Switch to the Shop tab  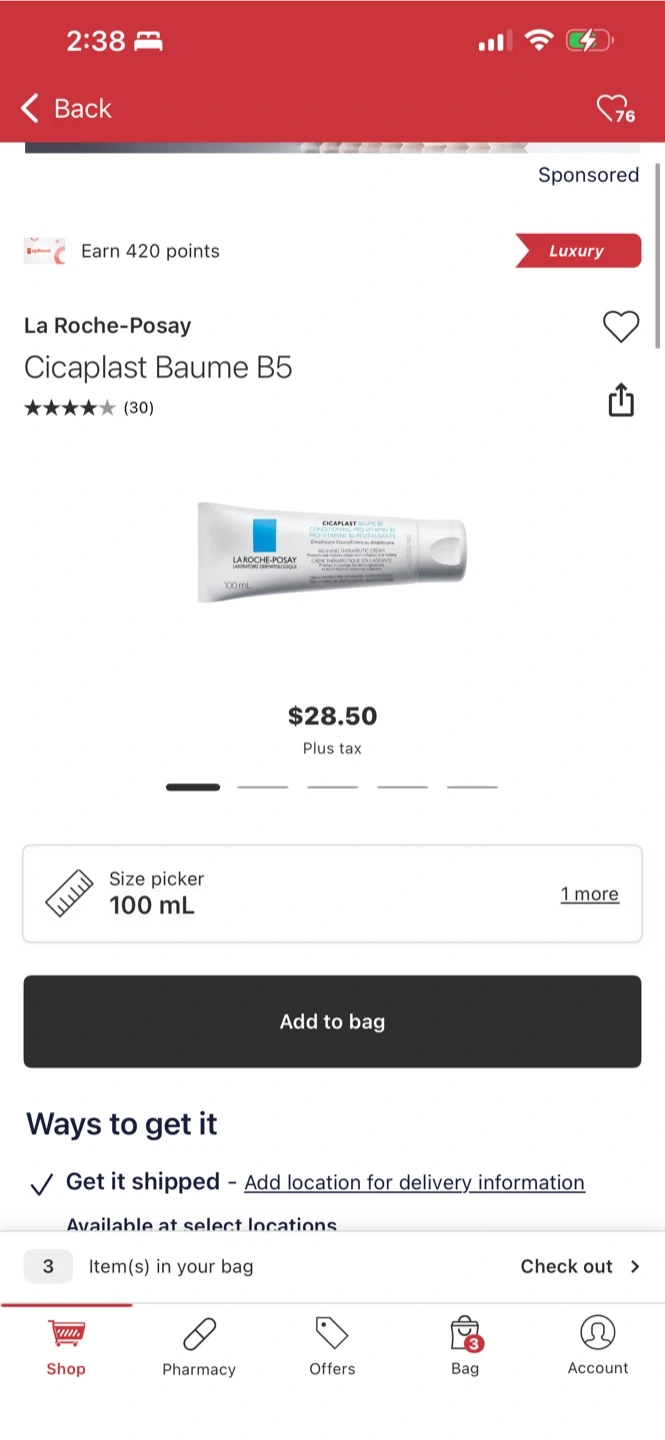click(66, 1346)
